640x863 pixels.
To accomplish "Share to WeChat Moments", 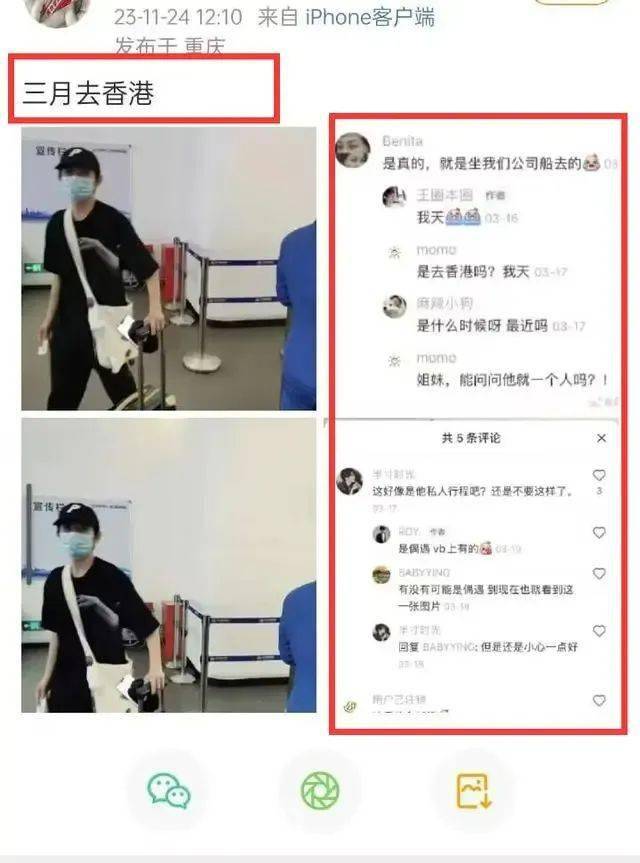I will tap(320, 791).
